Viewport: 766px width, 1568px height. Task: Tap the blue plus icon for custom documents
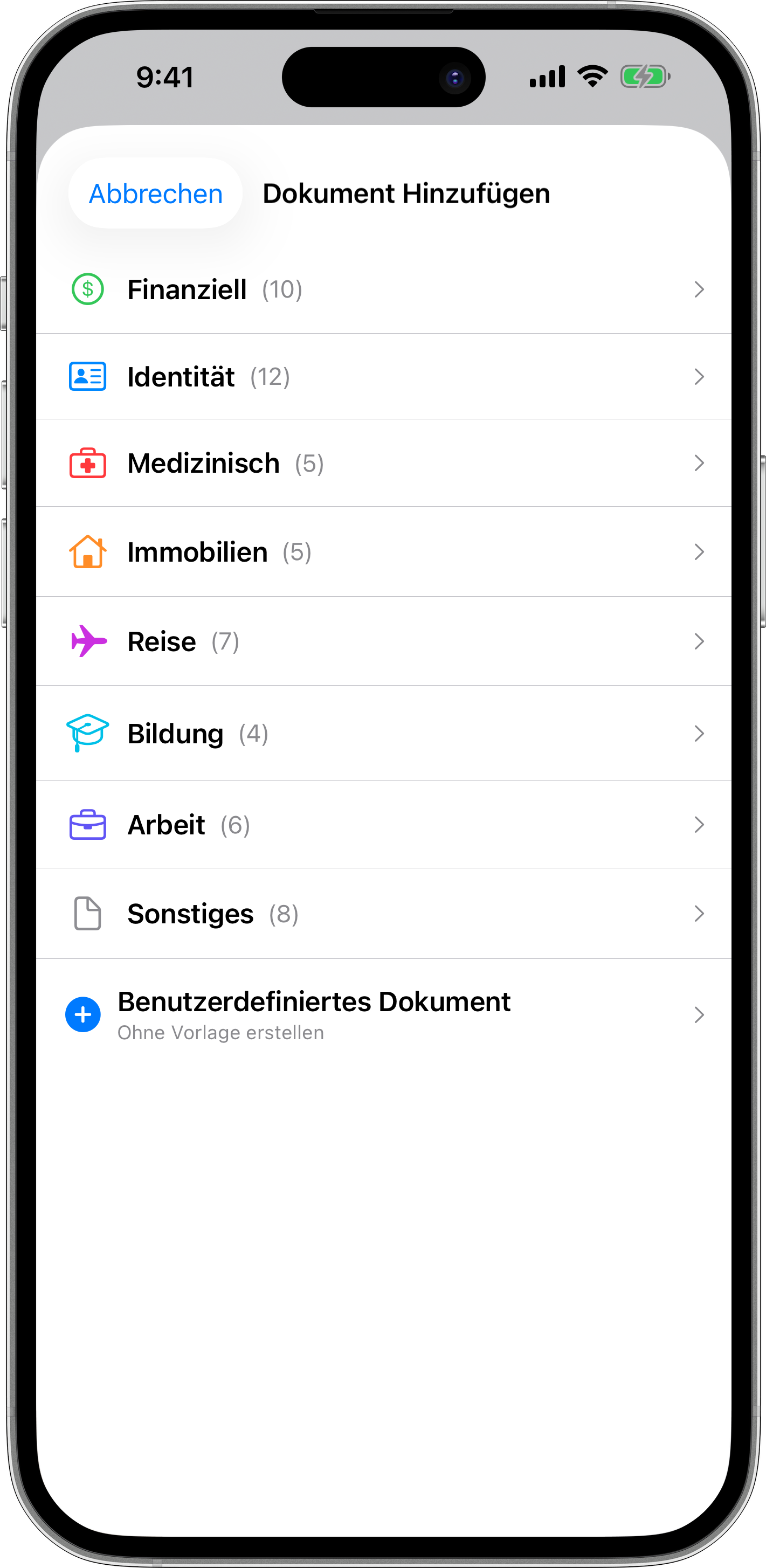pos(83,1014)
